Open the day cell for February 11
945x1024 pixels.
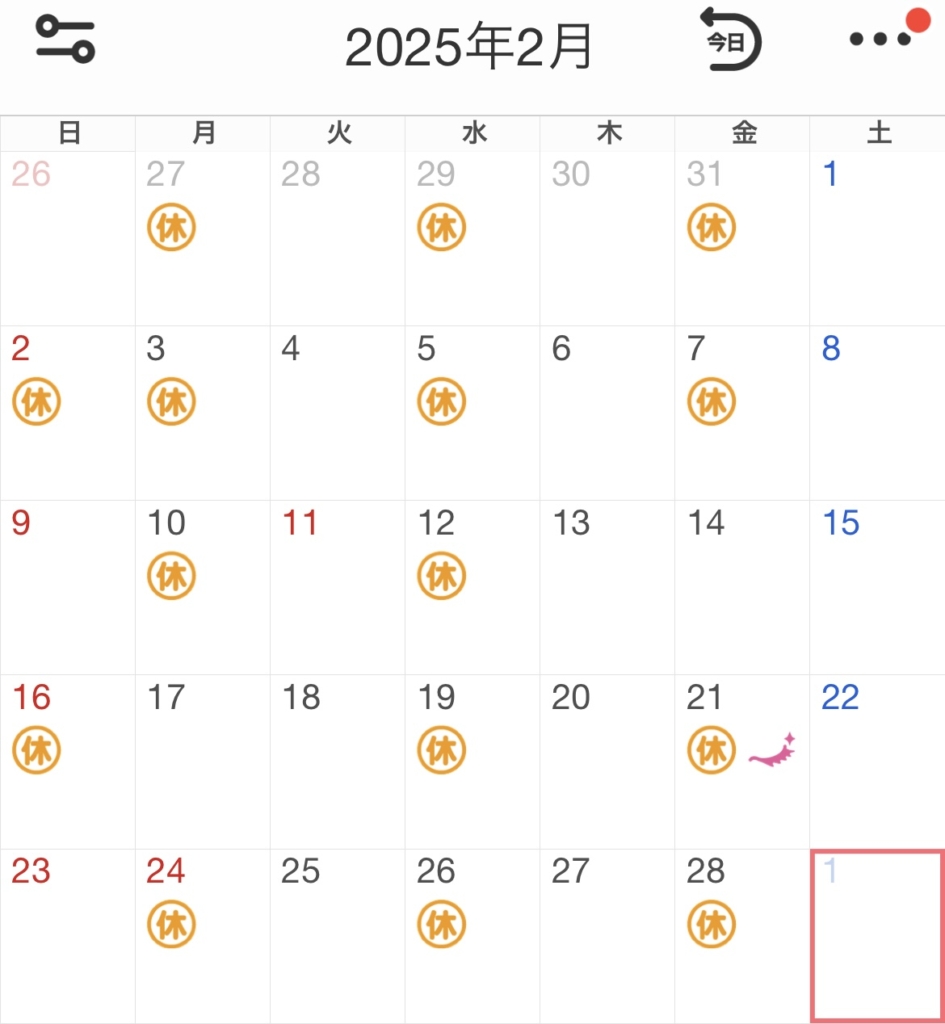point(337,587)
